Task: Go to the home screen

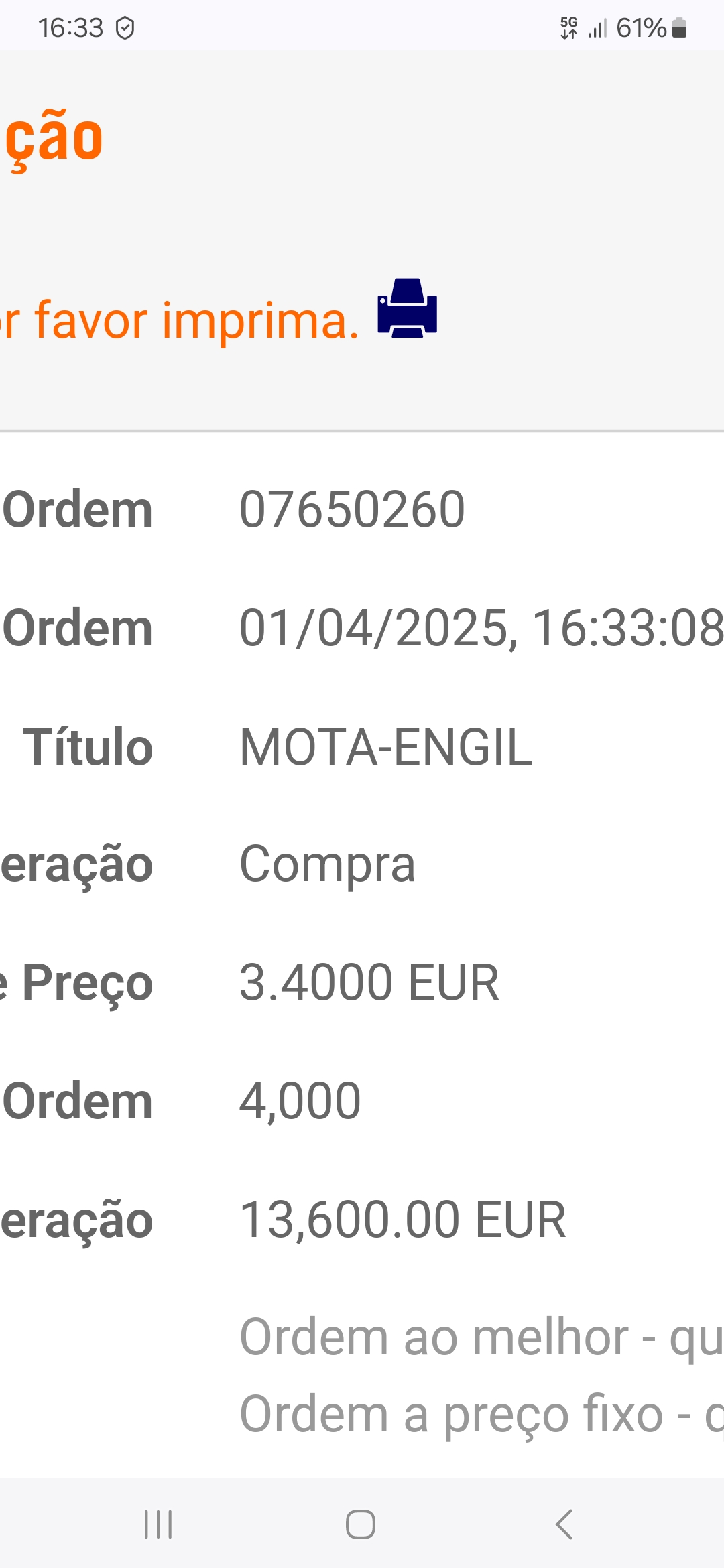Action: [360, 1524]
